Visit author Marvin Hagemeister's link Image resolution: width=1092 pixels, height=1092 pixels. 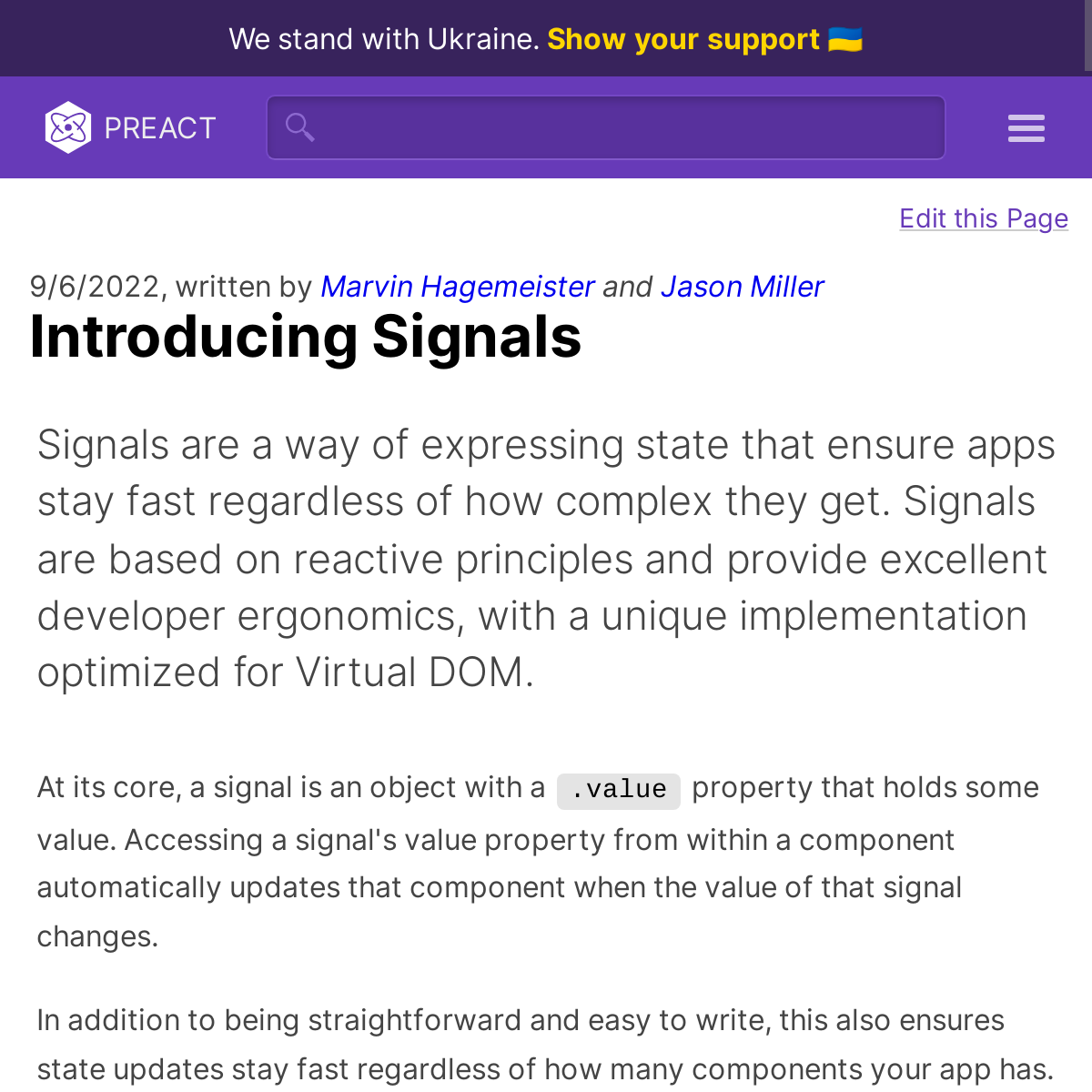tap(457, 287)
